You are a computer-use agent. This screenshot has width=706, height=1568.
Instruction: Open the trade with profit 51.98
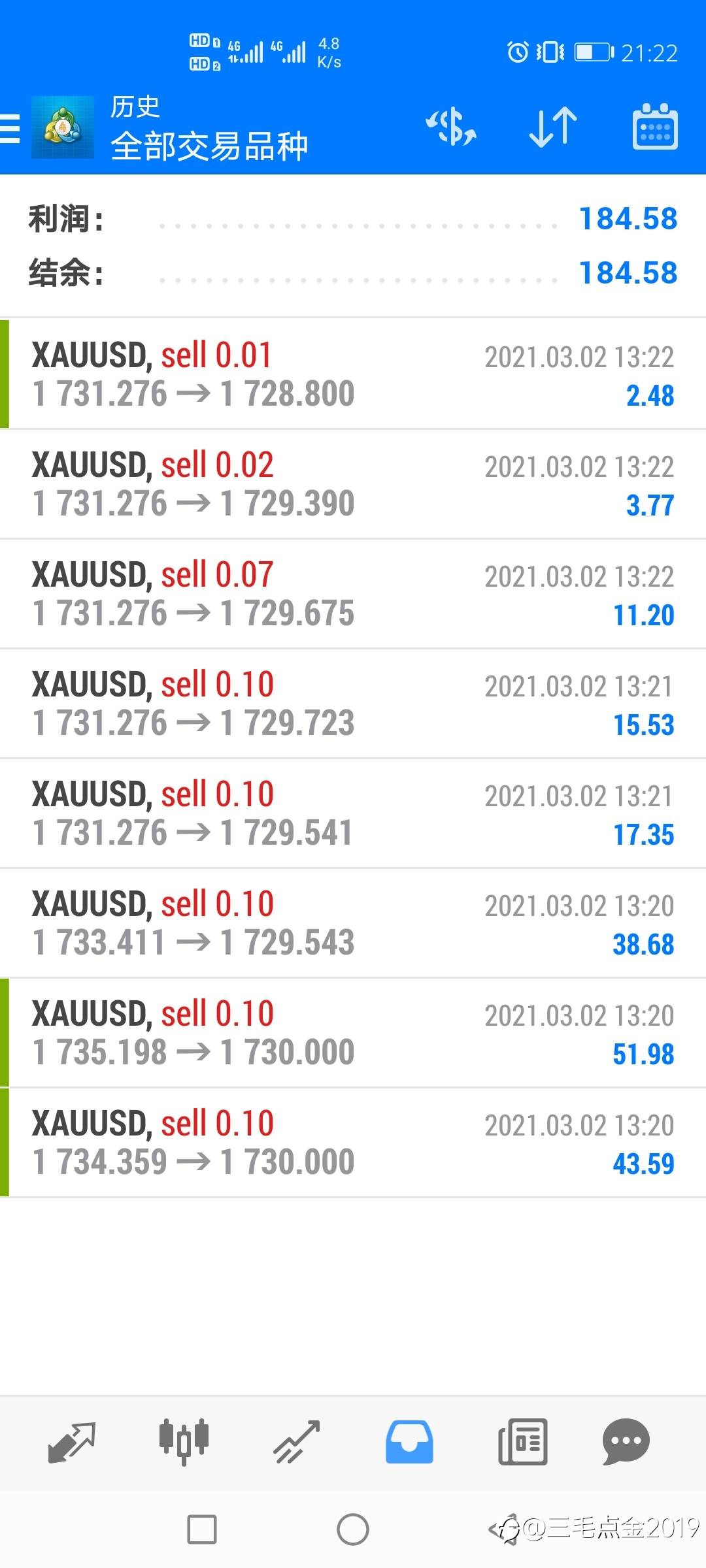click(353, 1033)
